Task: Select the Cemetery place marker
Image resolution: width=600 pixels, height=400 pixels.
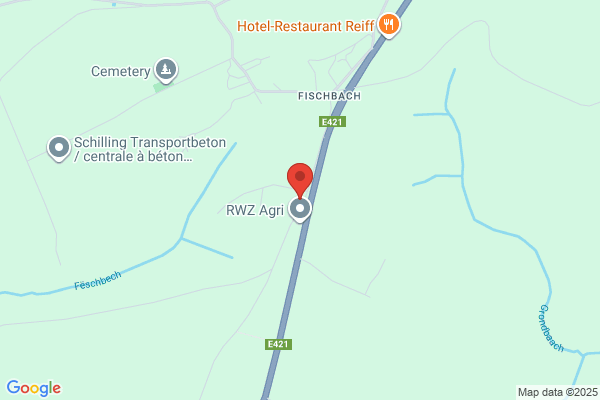Action: [x=166, y=70]
